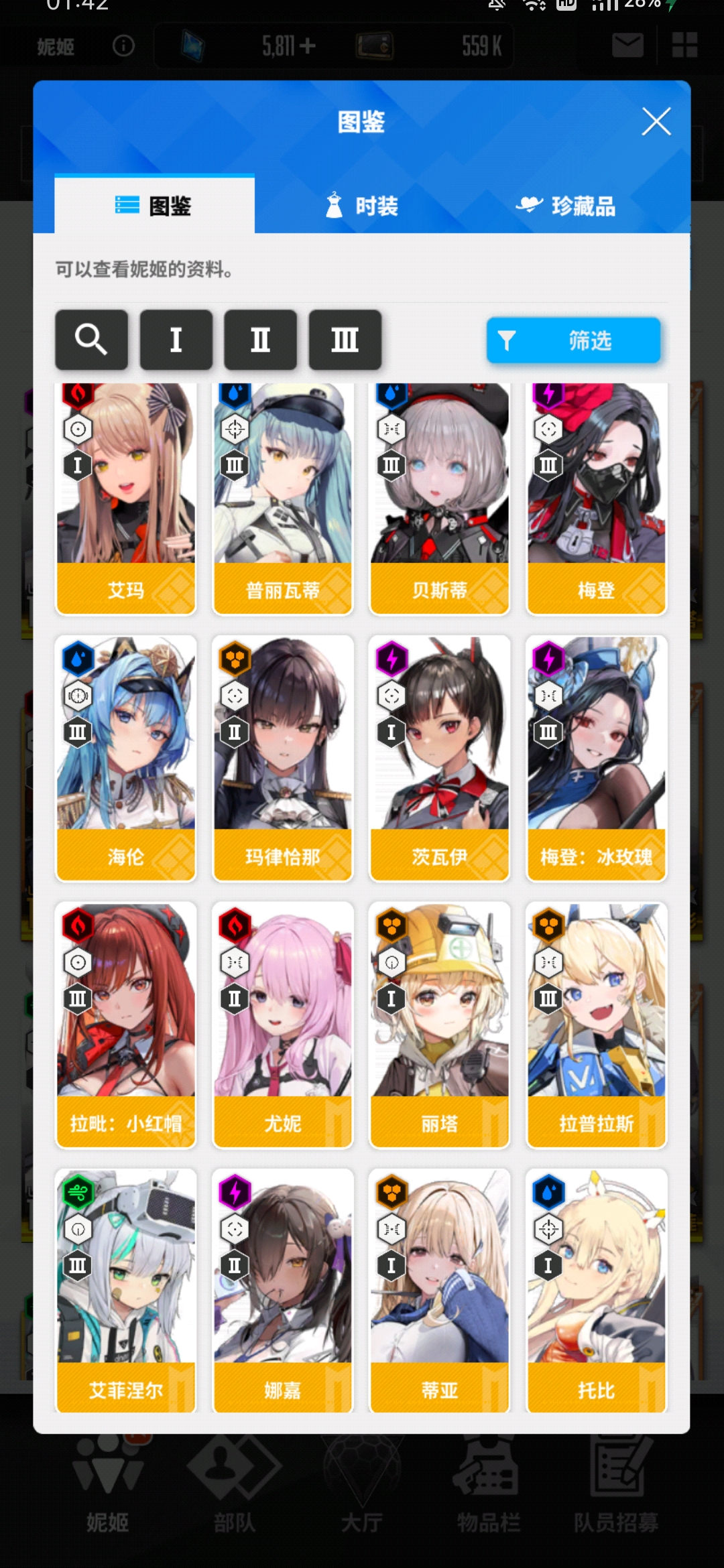Select the 托比 card

(x=596, y=1290)
